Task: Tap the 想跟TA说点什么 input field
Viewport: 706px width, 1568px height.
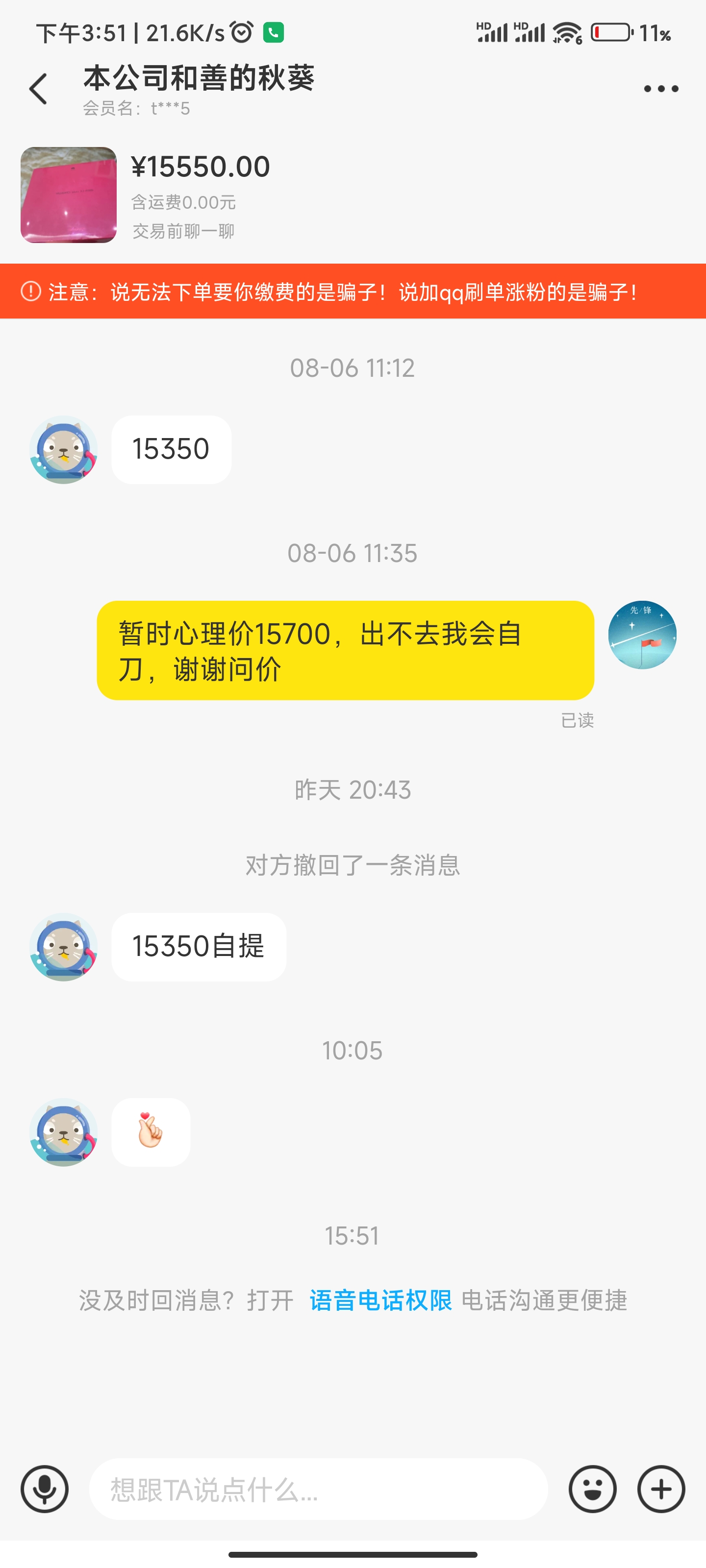Action: 317,1490
